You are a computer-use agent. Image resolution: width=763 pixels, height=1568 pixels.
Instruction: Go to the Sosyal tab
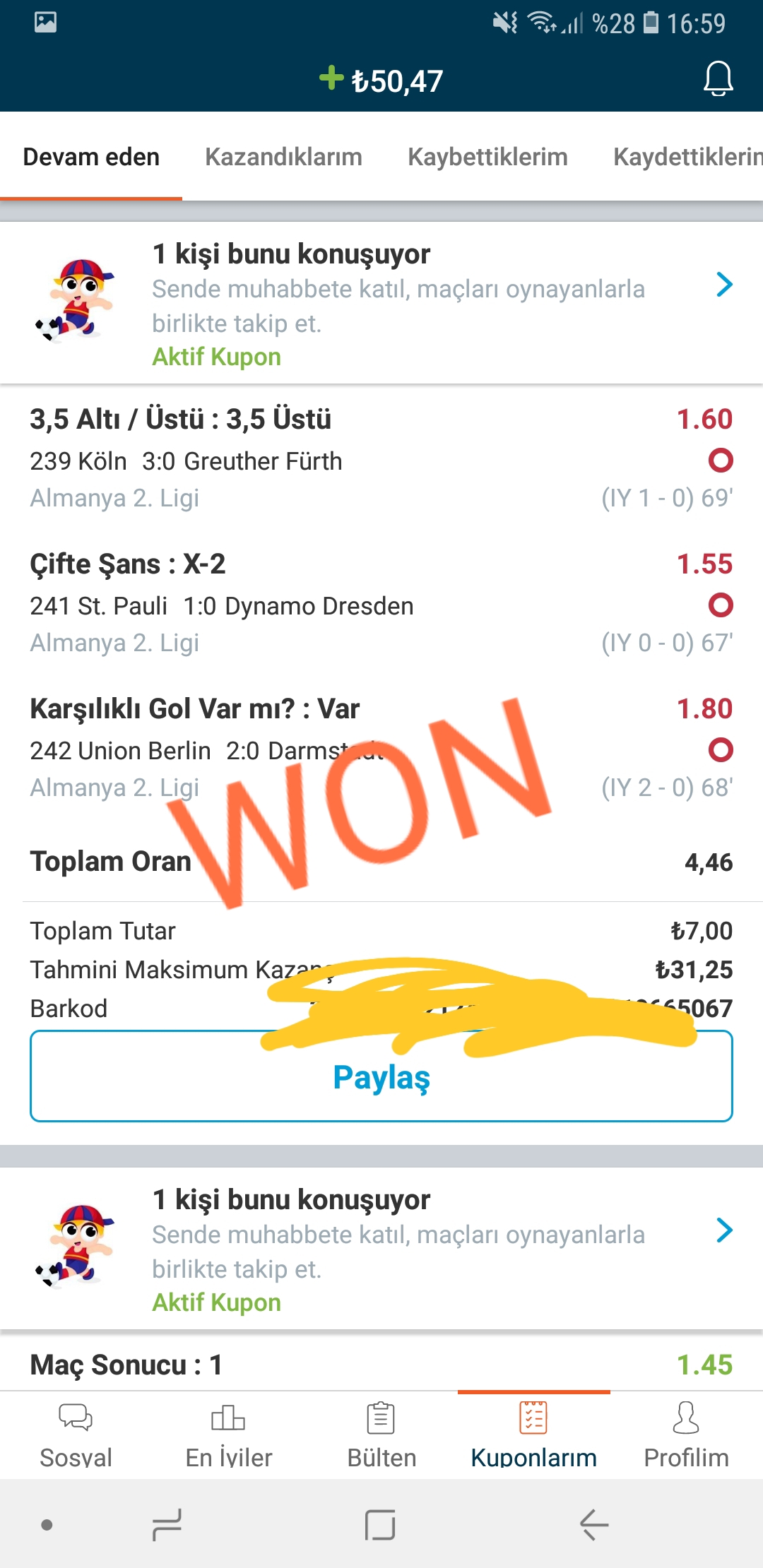pos(76,1435)
